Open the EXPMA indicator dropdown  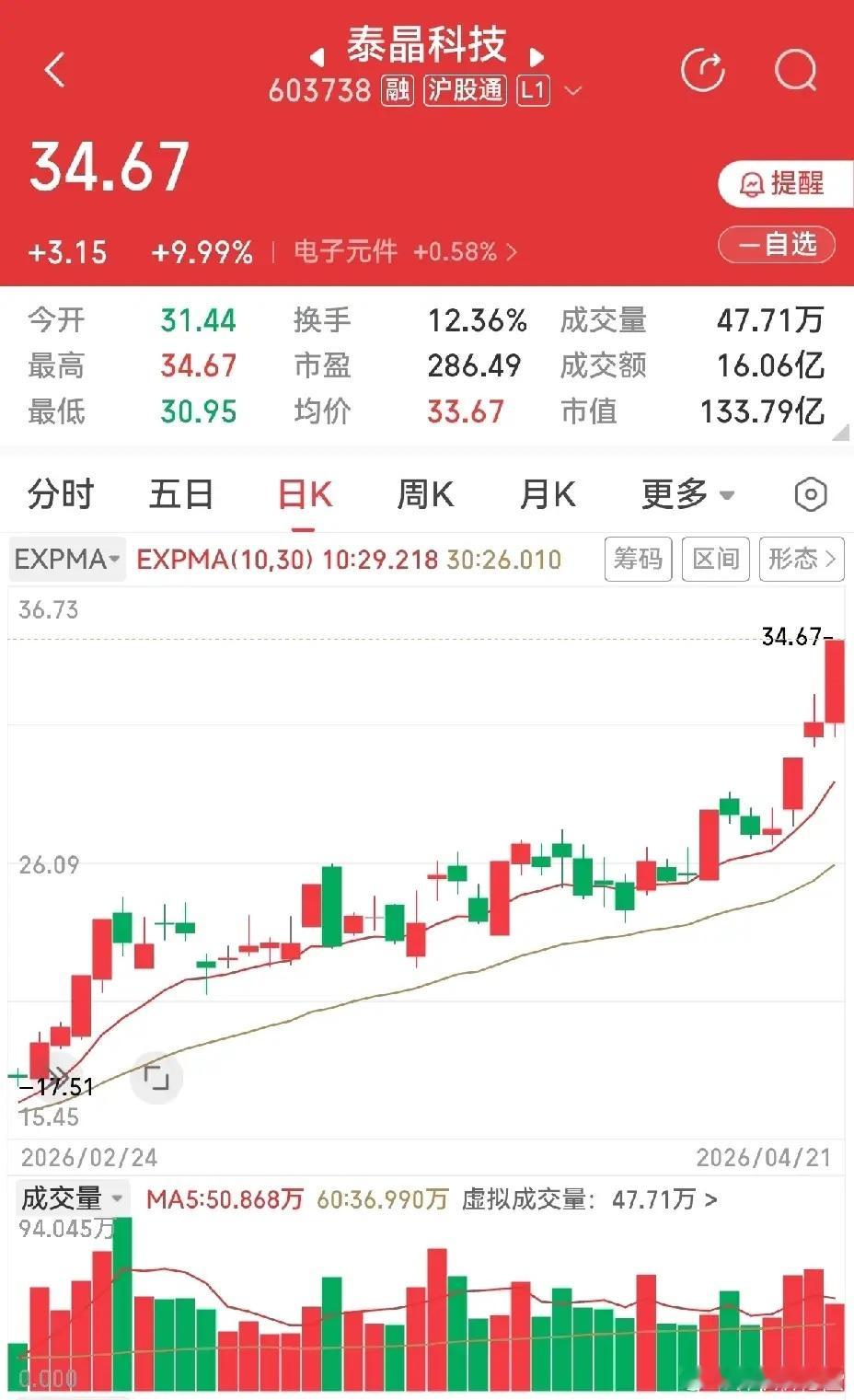64,559
